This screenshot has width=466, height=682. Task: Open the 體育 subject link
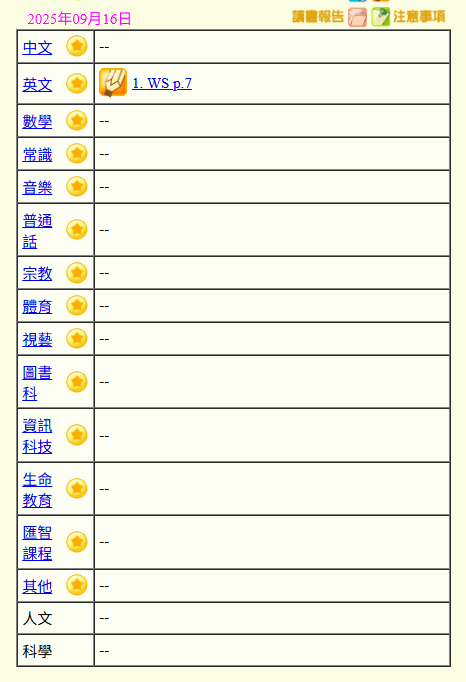point(37,307)
